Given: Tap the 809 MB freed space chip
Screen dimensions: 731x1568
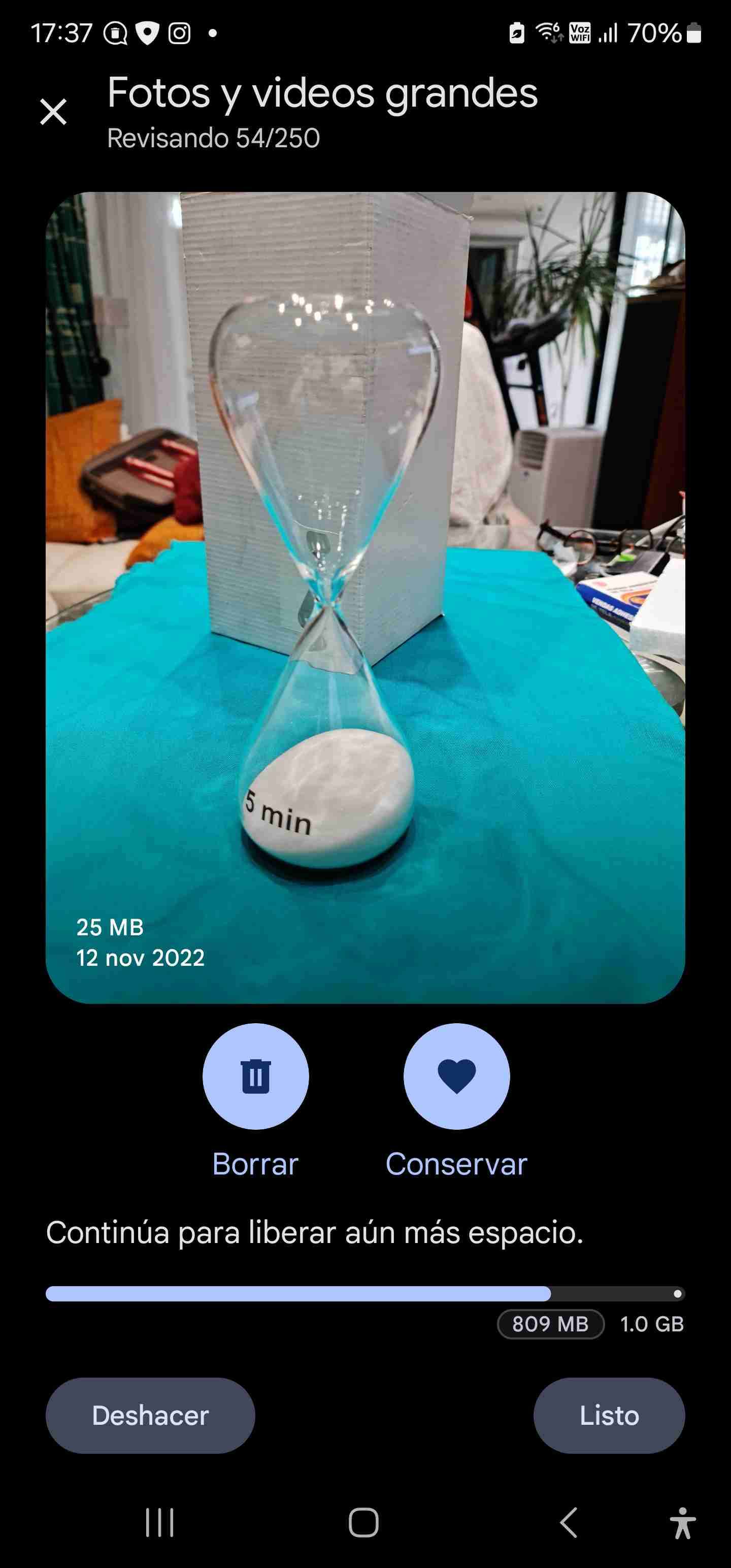Looking at the screenshot, I should click(x=550, y=1323).
